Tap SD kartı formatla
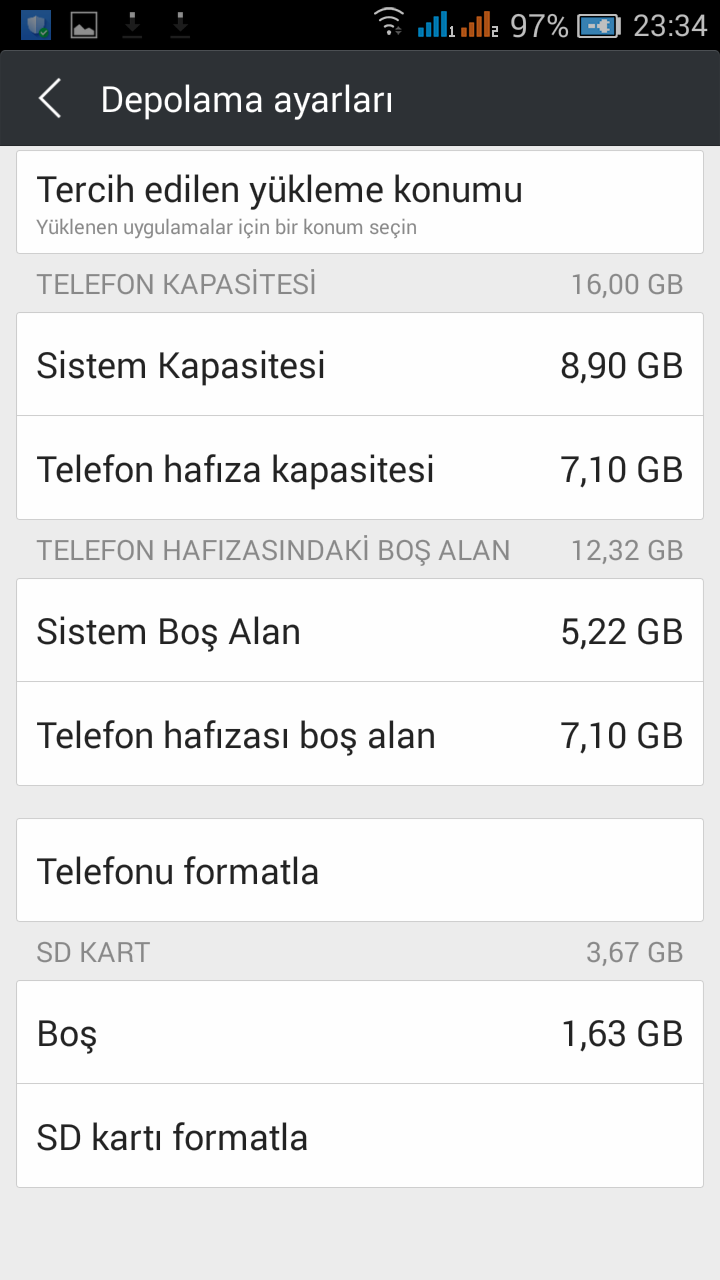Image resolution: width=720 pixels, height=1280 pixels. pos(360,1136)
